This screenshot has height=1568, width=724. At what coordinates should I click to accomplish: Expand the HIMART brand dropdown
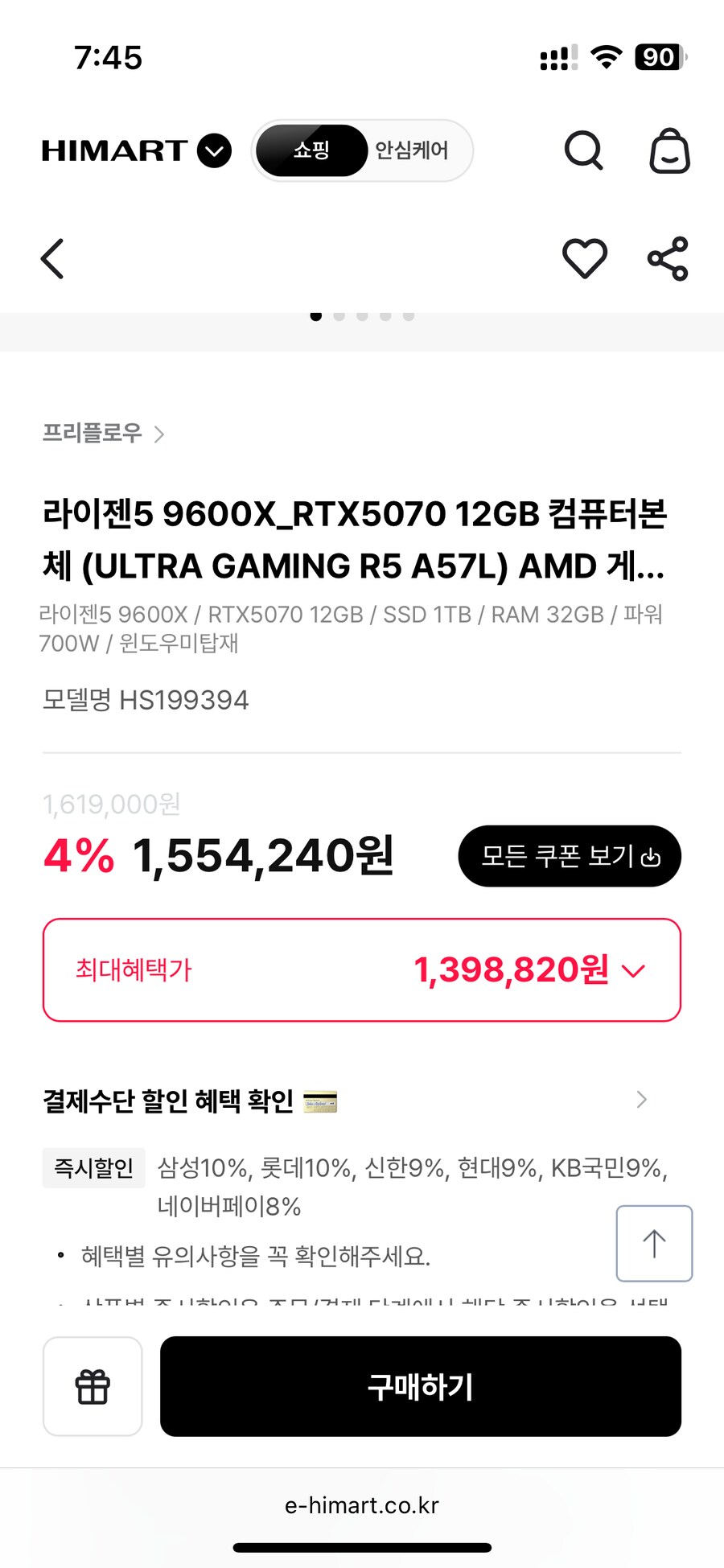212,150
